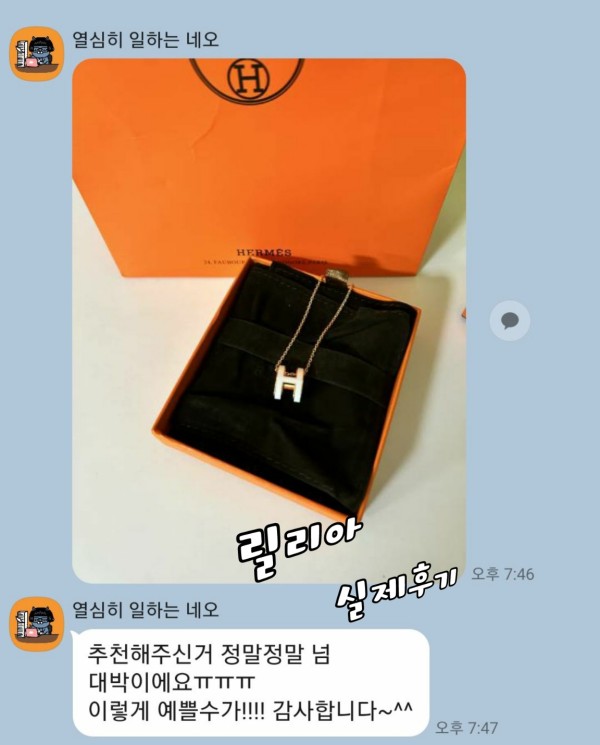Open the Hermès necklace photo message
The image size is (600, 745).
click(269, 320)
